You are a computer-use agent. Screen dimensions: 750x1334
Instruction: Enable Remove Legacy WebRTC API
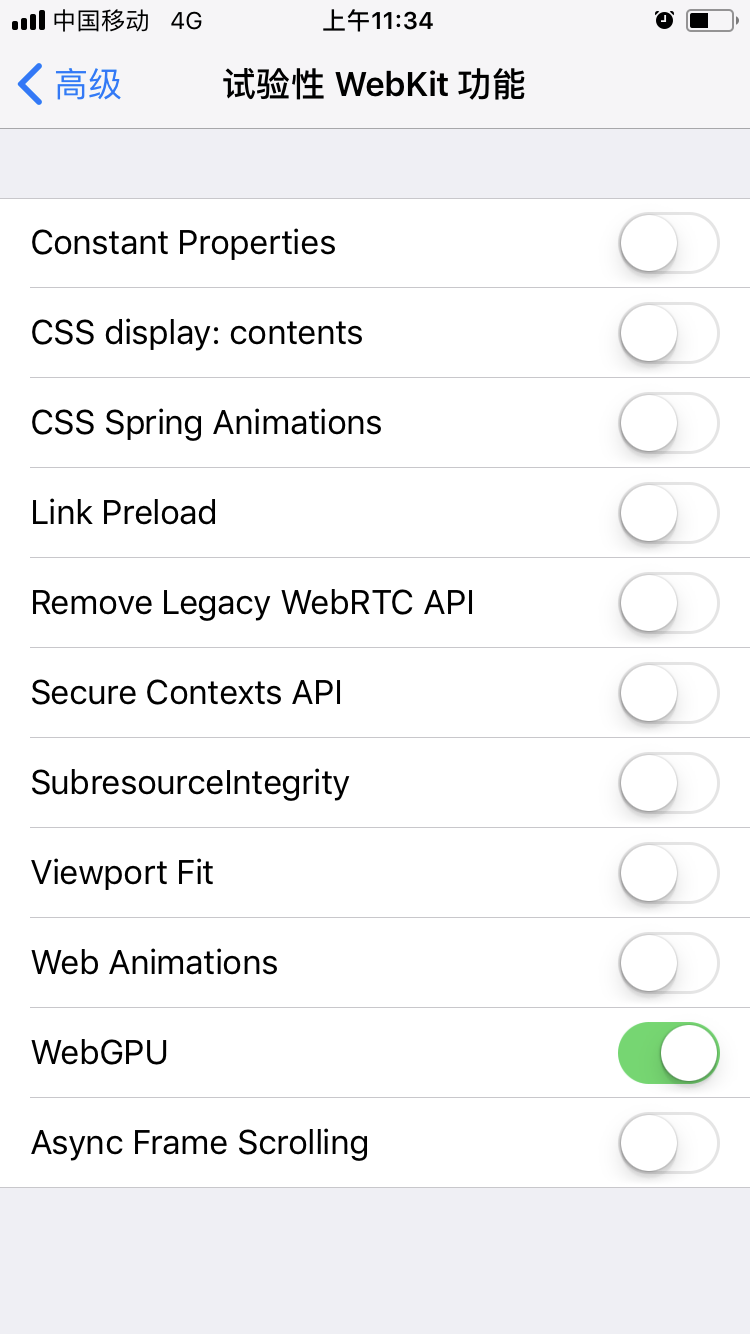pyautogui.click(x=668, y=603)
